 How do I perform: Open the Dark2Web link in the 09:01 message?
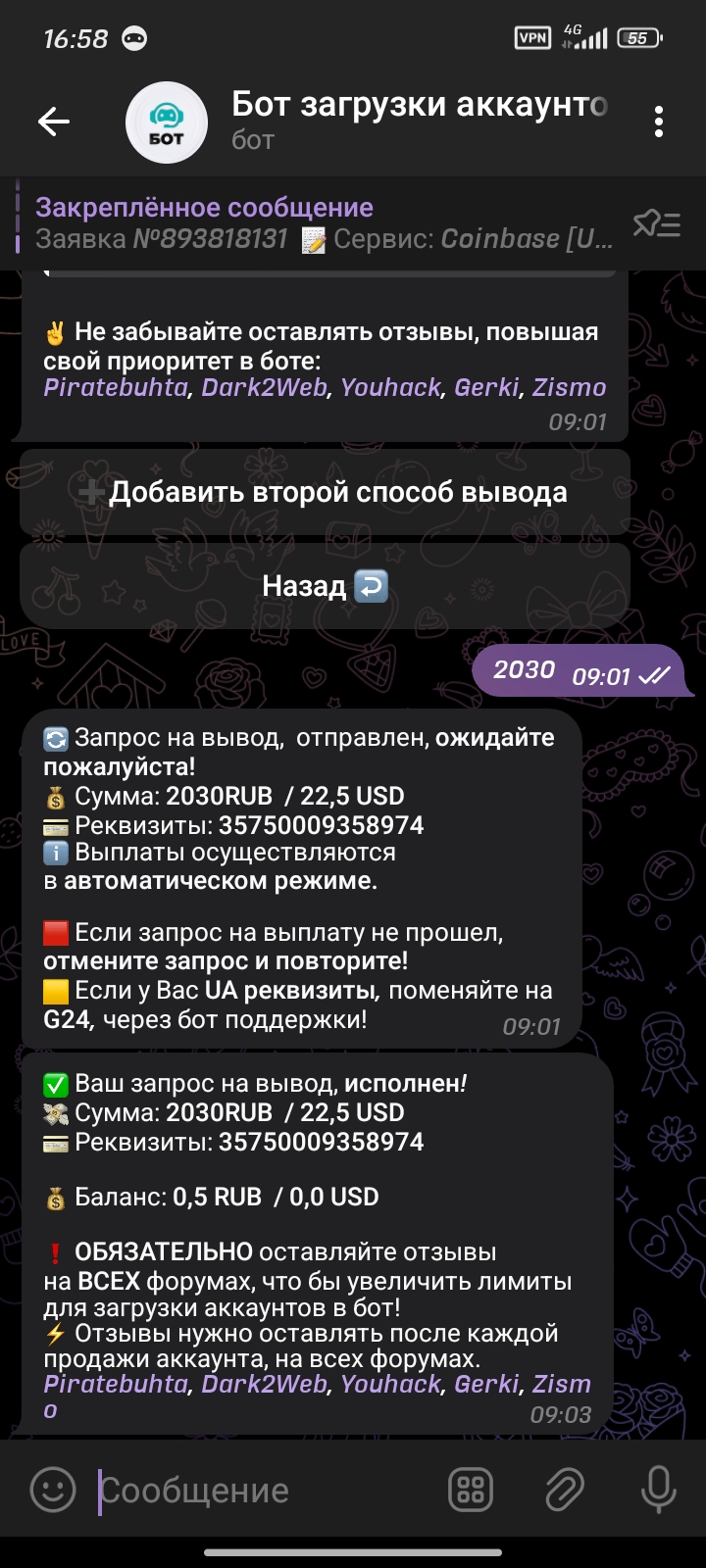pyautogui.click(x=264, y=387)
